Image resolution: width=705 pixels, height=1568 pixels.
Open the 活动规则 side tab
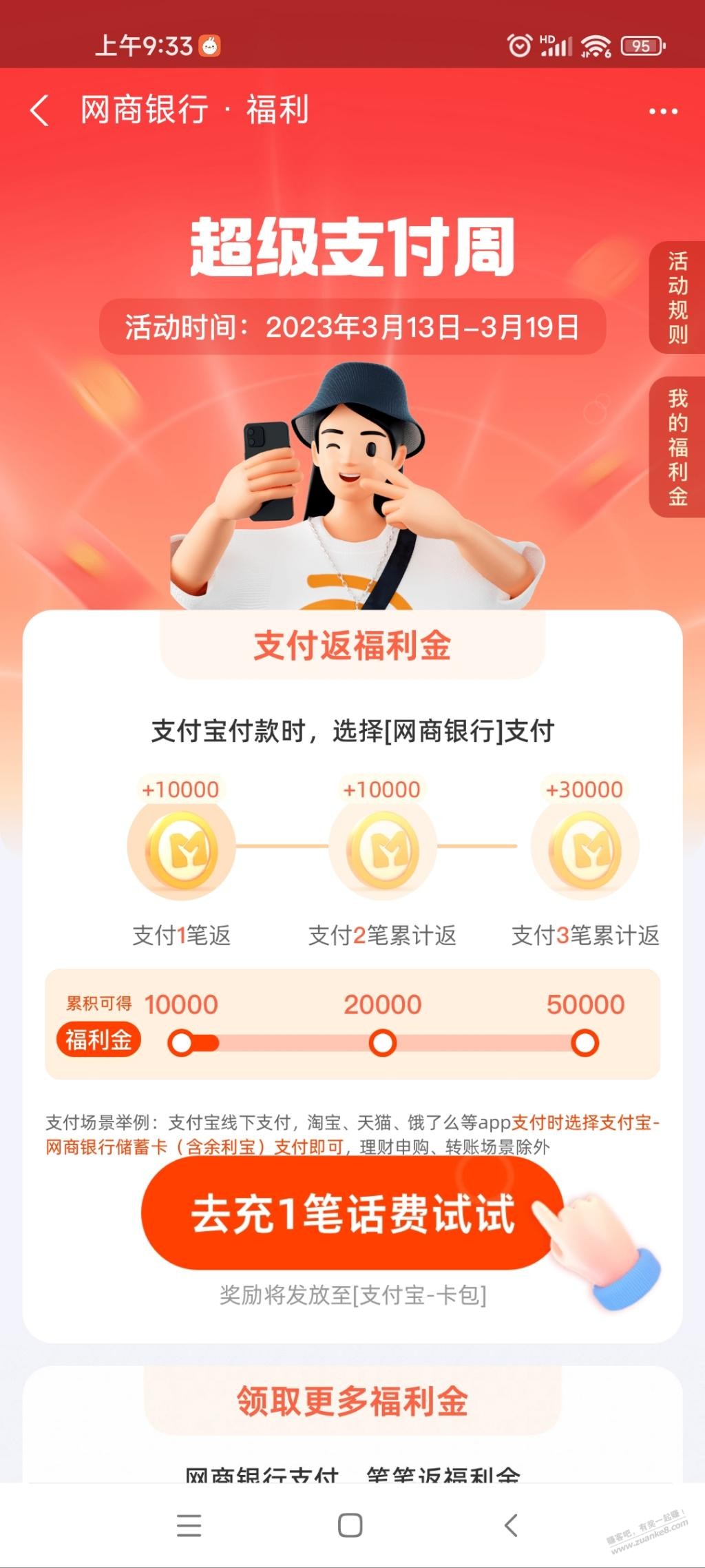(x=677, y=298)
